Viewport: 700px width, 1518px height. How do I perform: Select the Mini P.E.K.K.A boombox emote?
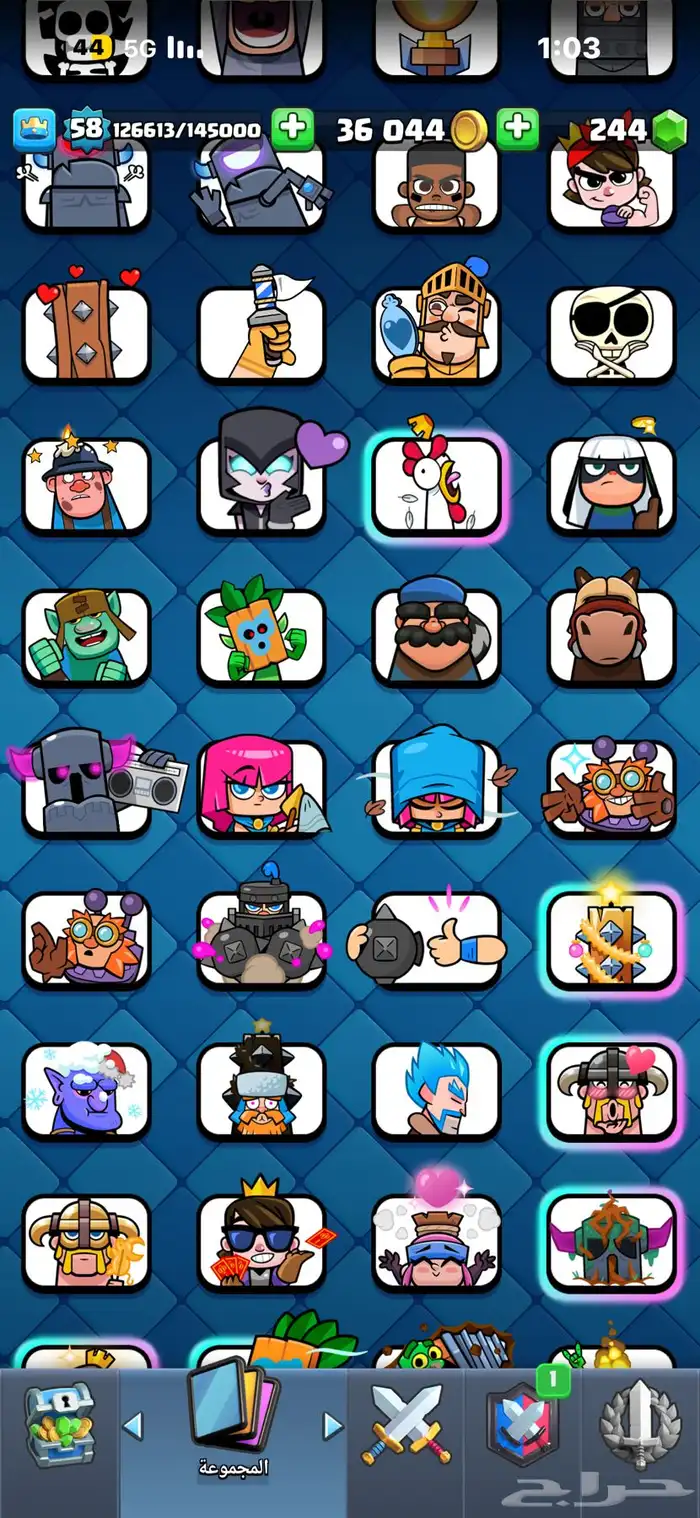point(98,787)
